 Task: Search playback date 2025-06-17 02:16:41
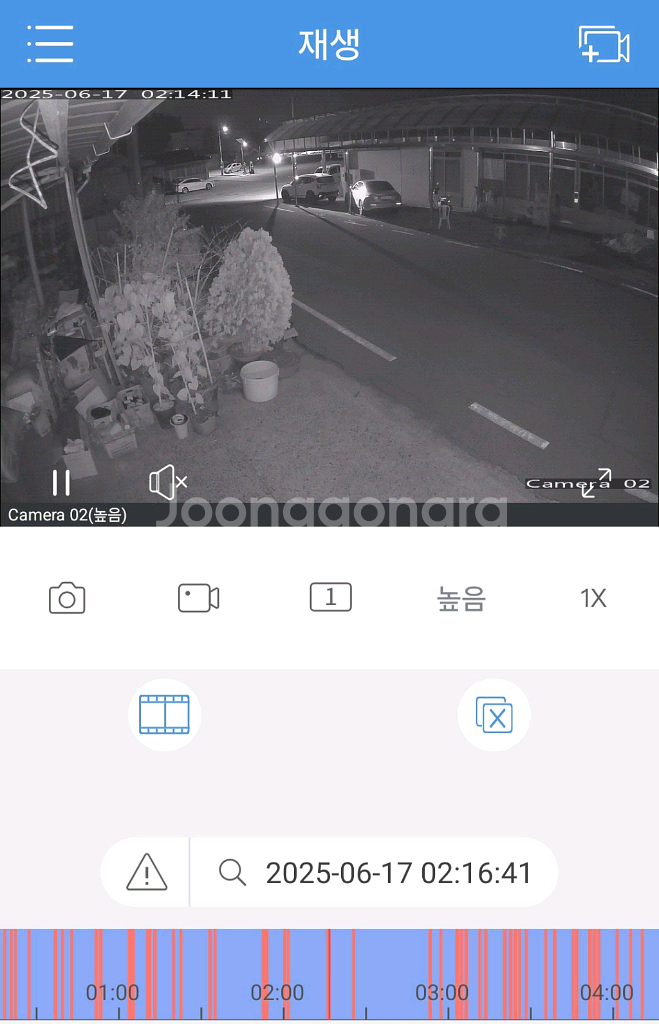(x=374, y=872)
